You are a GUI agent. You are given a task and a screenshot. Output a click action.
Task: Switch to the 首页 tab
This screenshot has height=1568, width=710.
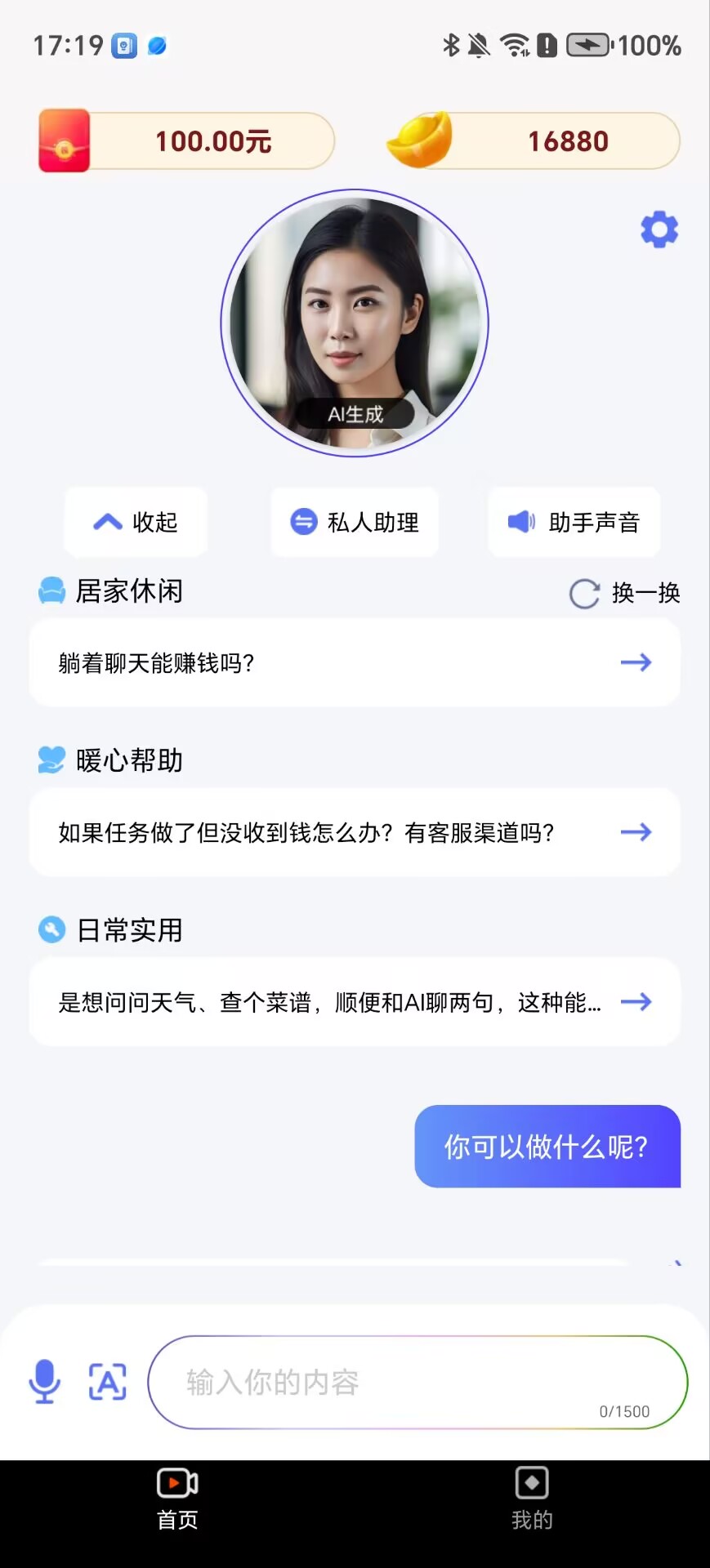pyautogui.click(x=177, y=1499)
